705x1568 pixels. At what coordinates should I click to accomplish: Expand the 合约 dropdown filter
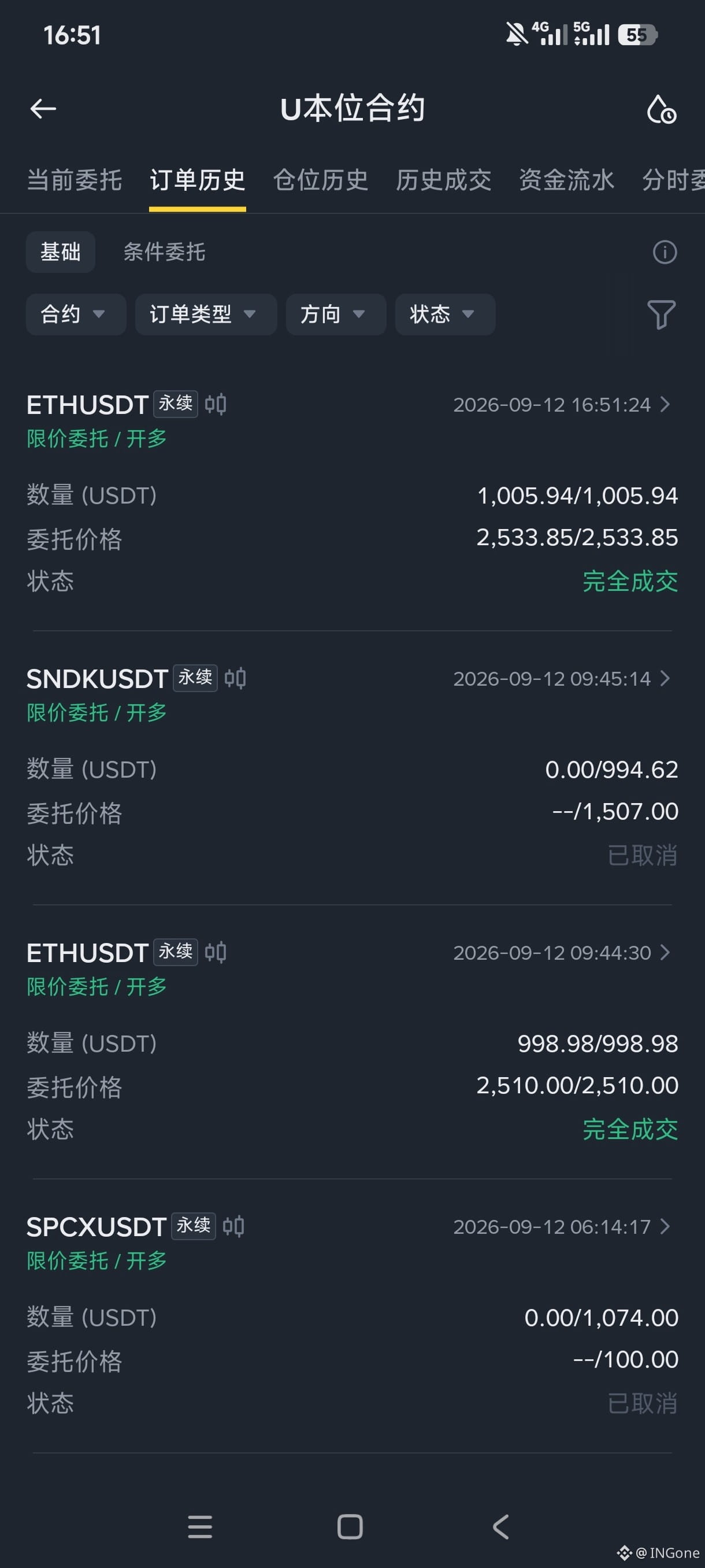click(x=76, y=314)
